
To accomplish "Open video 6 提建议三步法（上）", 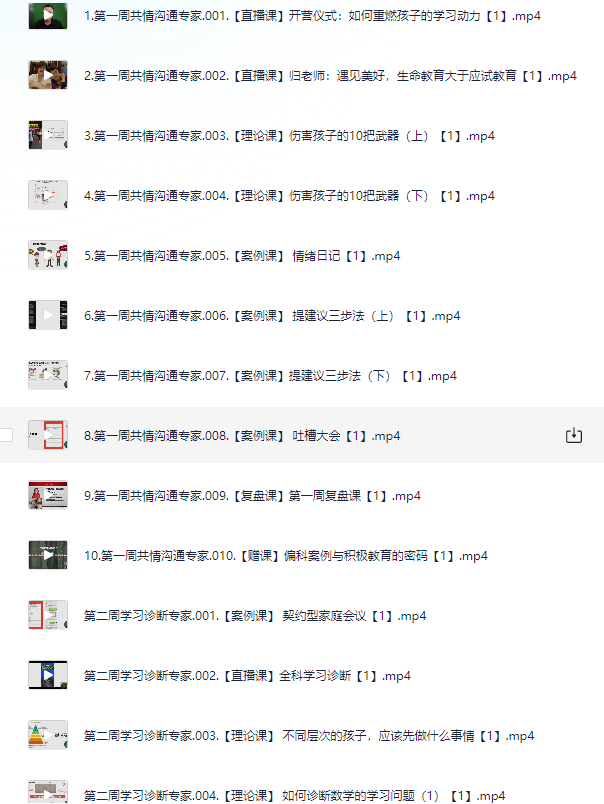I will point(272,316).
